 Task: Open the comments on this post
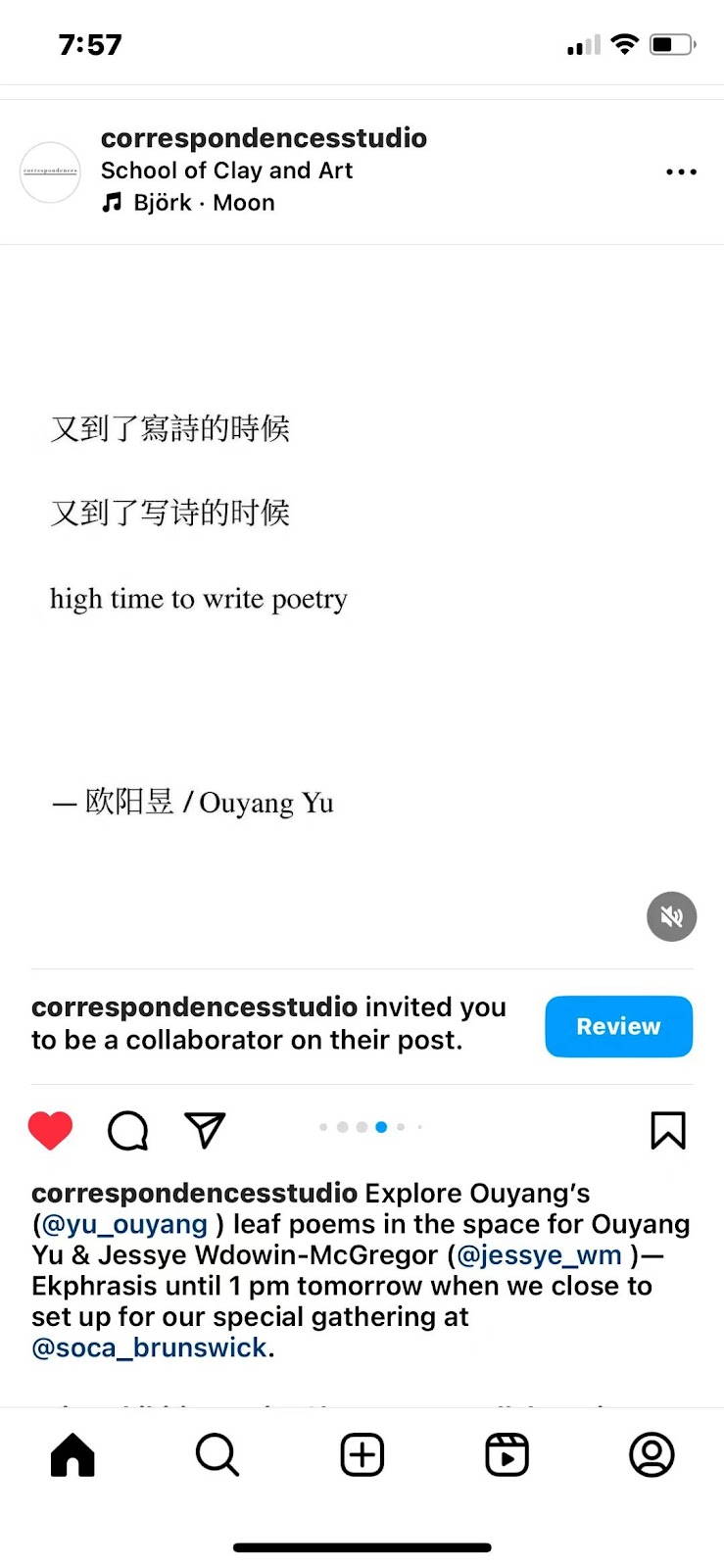coord(127,1130)
